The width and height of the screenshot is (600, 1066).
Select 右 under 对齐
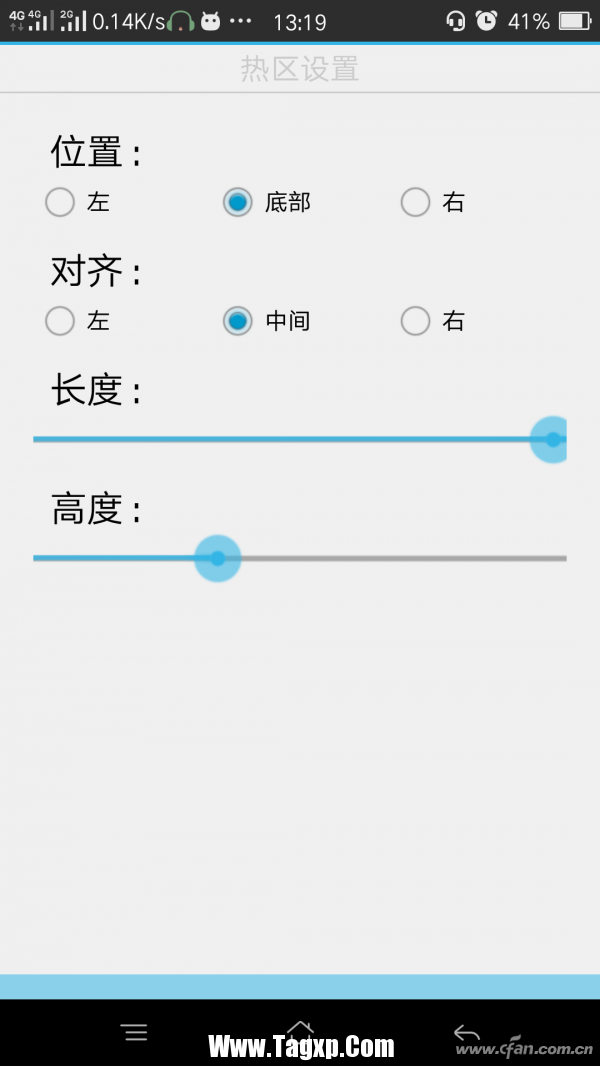(x=416, y=321)
